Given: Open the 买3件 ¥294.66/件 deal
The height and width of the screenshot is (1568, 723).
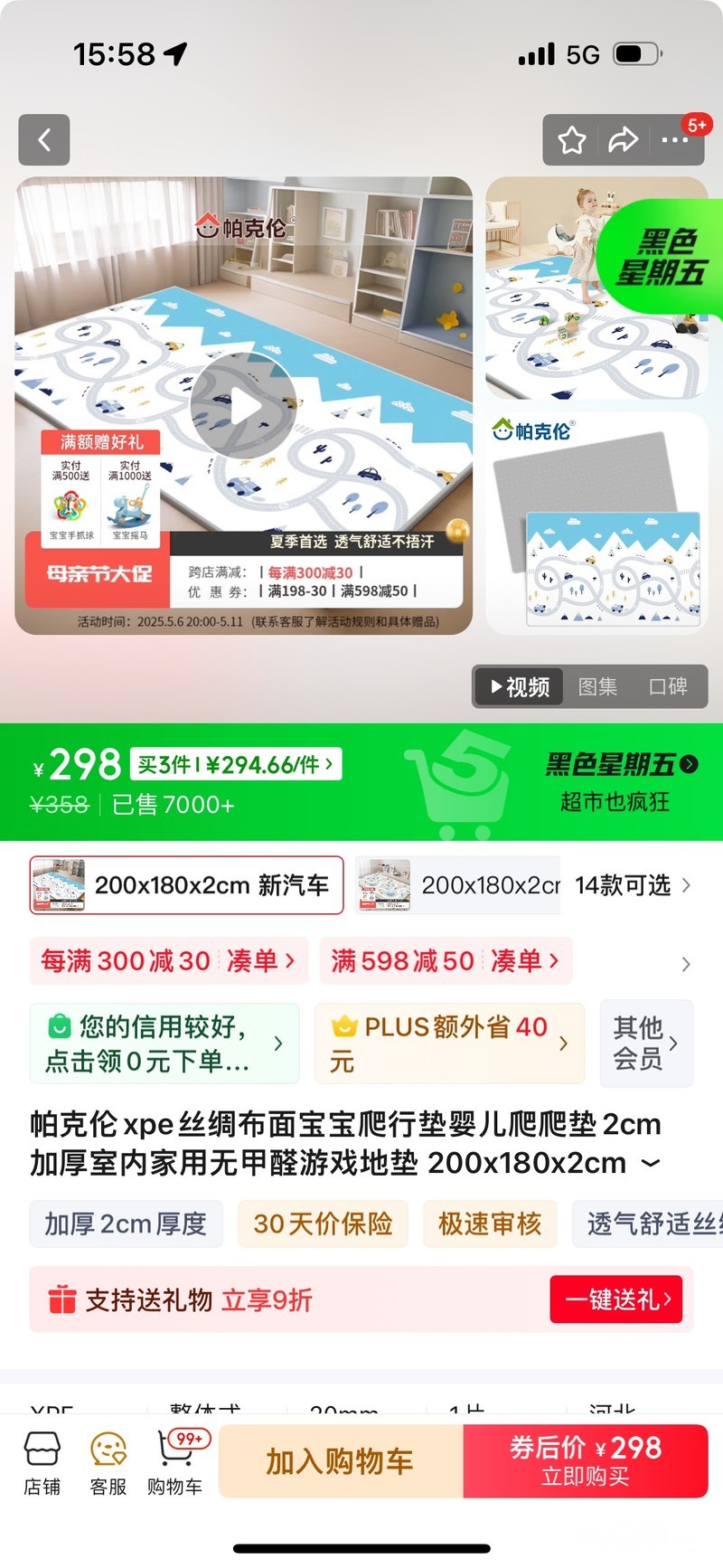Looking at the screenshot, I should click(236, 765).
